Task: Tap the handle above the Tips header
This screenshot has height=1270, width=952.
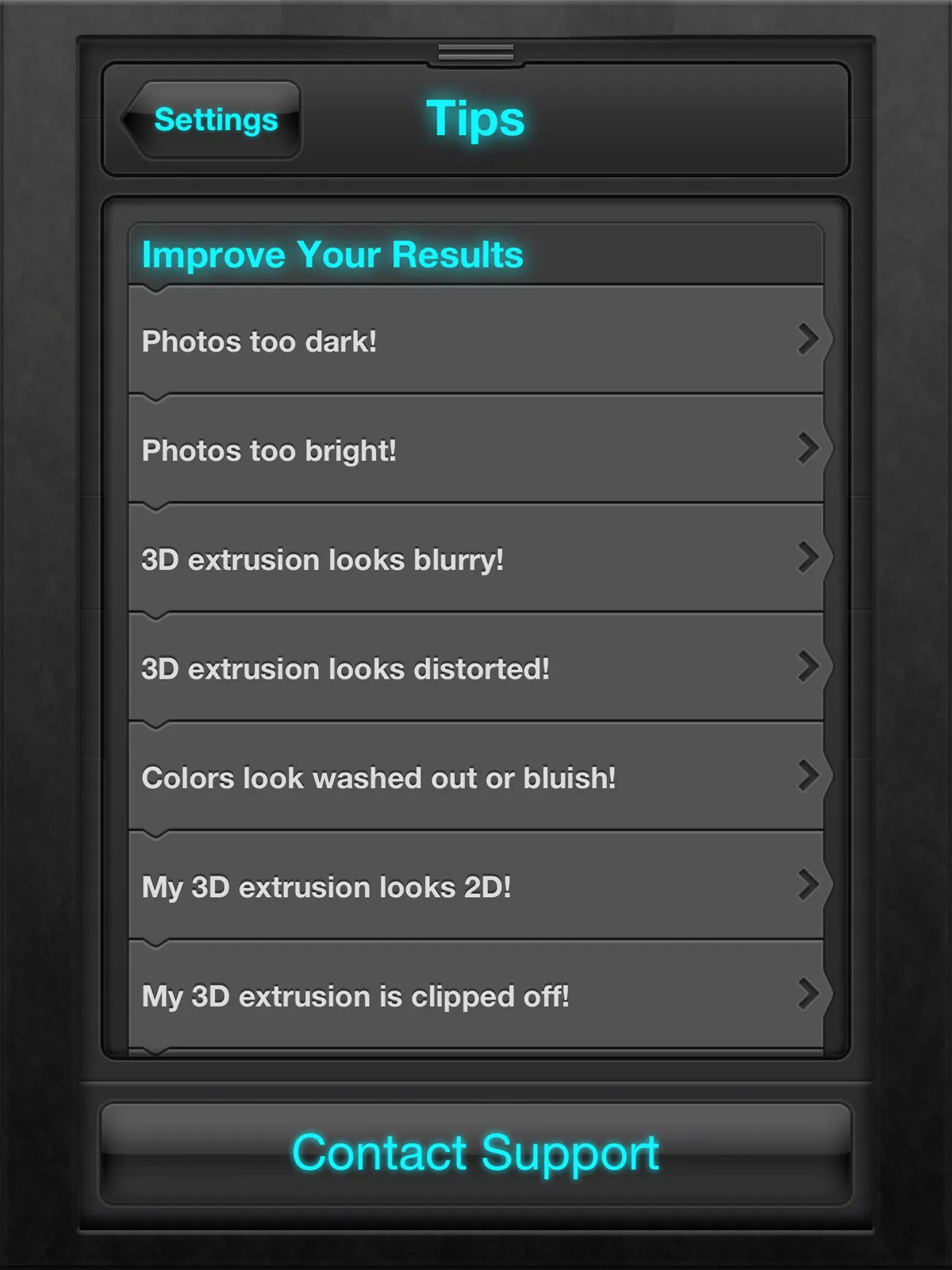Action: coord(476,53)
